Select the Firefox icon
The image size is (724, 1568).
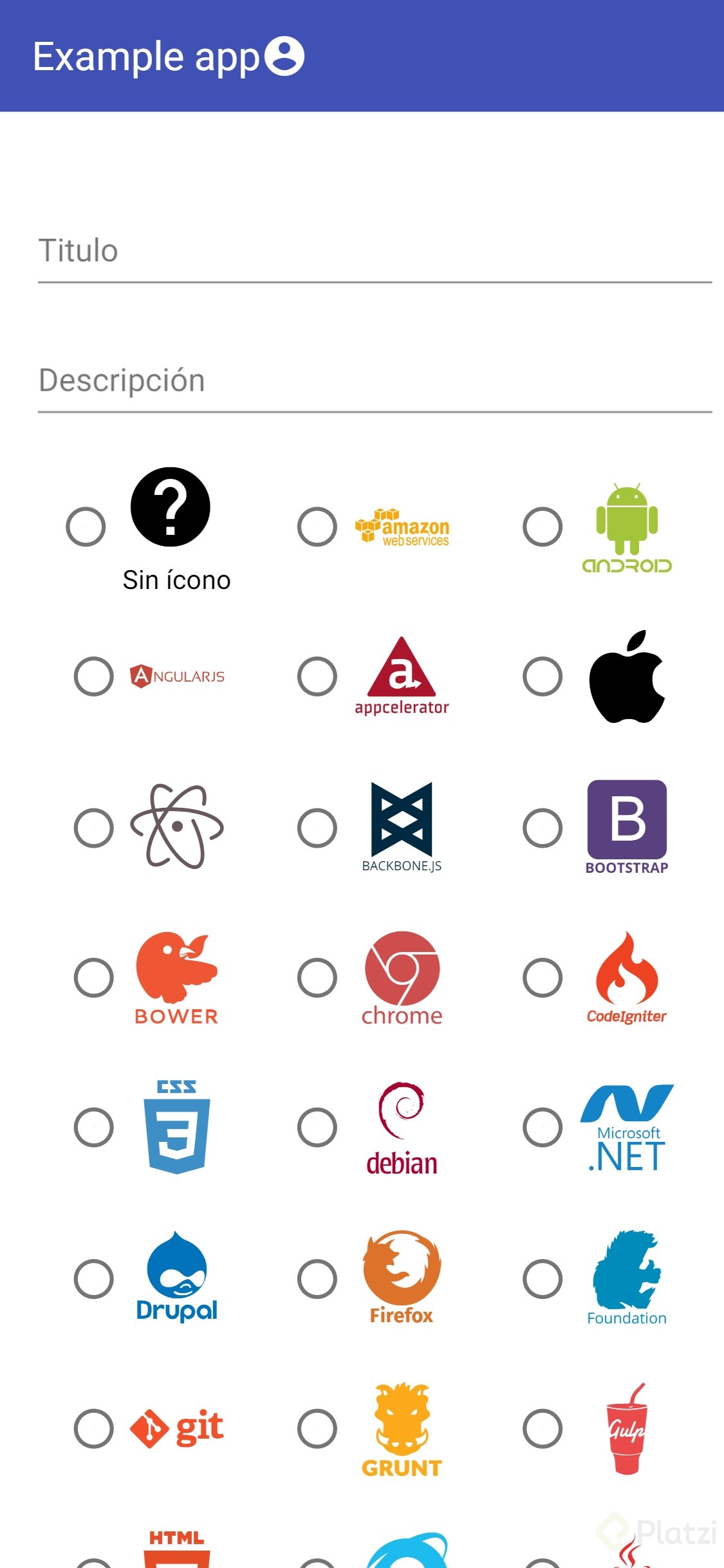point(317,1280)
